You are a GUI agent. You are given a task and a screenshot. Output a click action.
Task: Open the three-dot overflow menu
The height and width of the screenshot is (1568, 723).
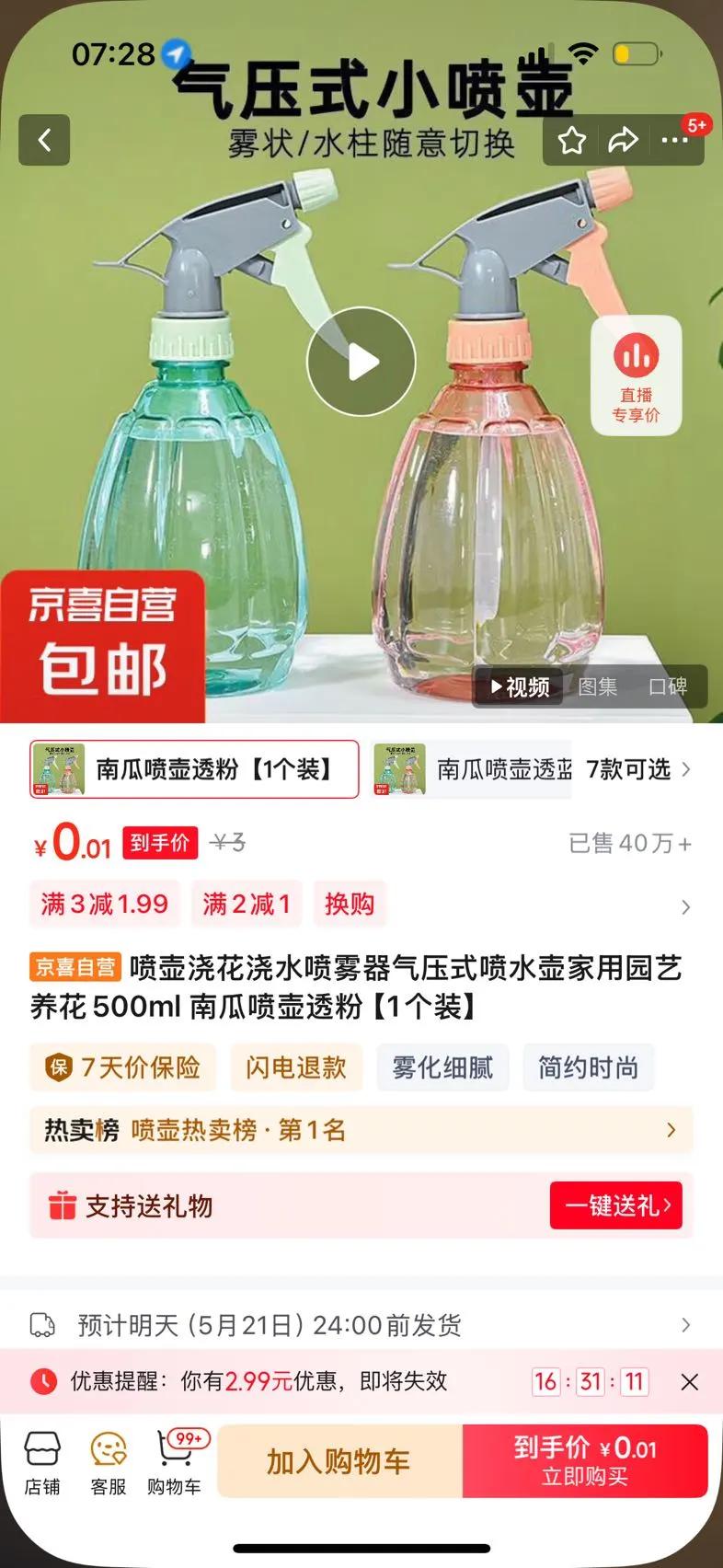pos(674,141)
